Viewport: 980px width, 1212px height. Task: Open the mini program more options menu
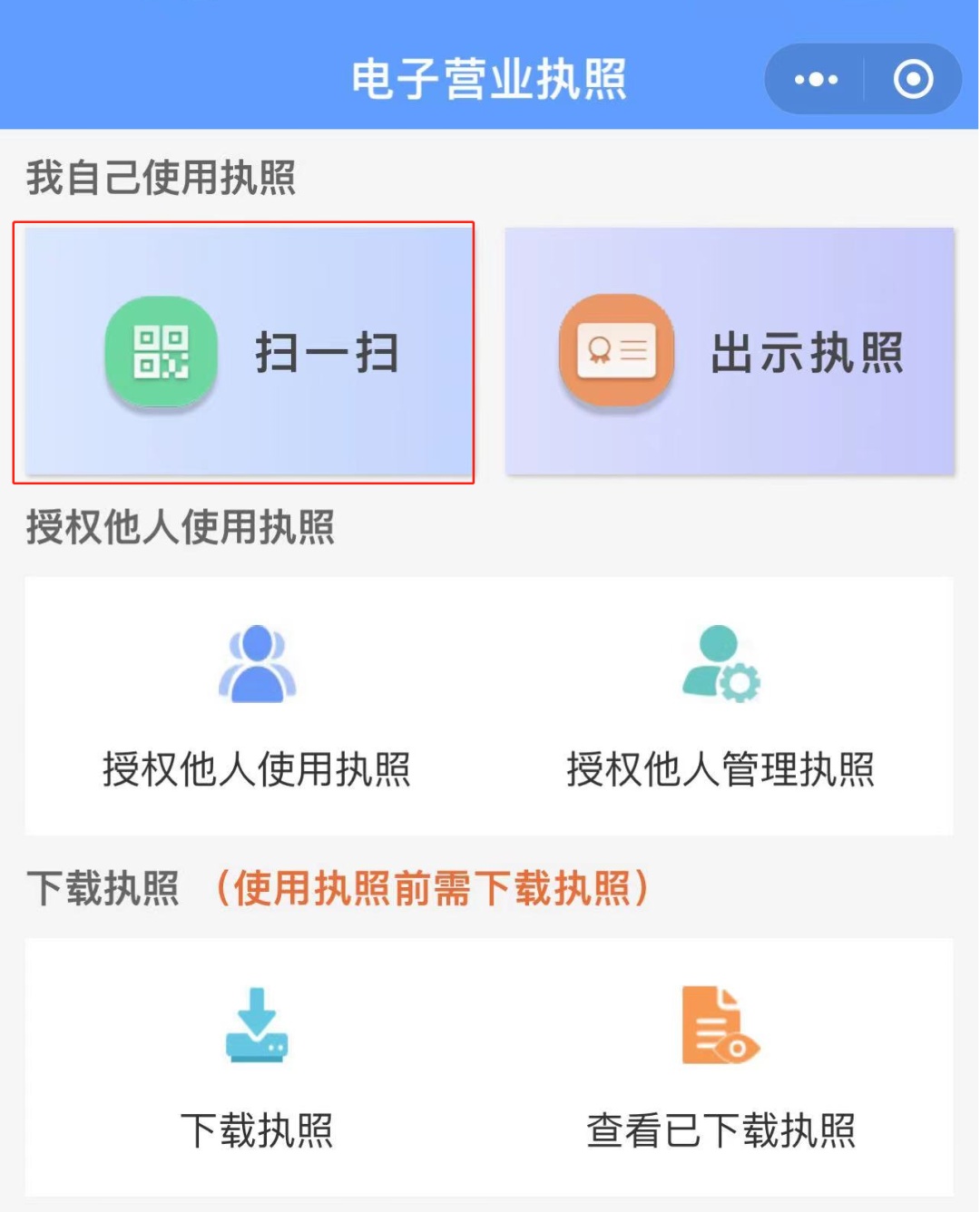coord(816,80)
